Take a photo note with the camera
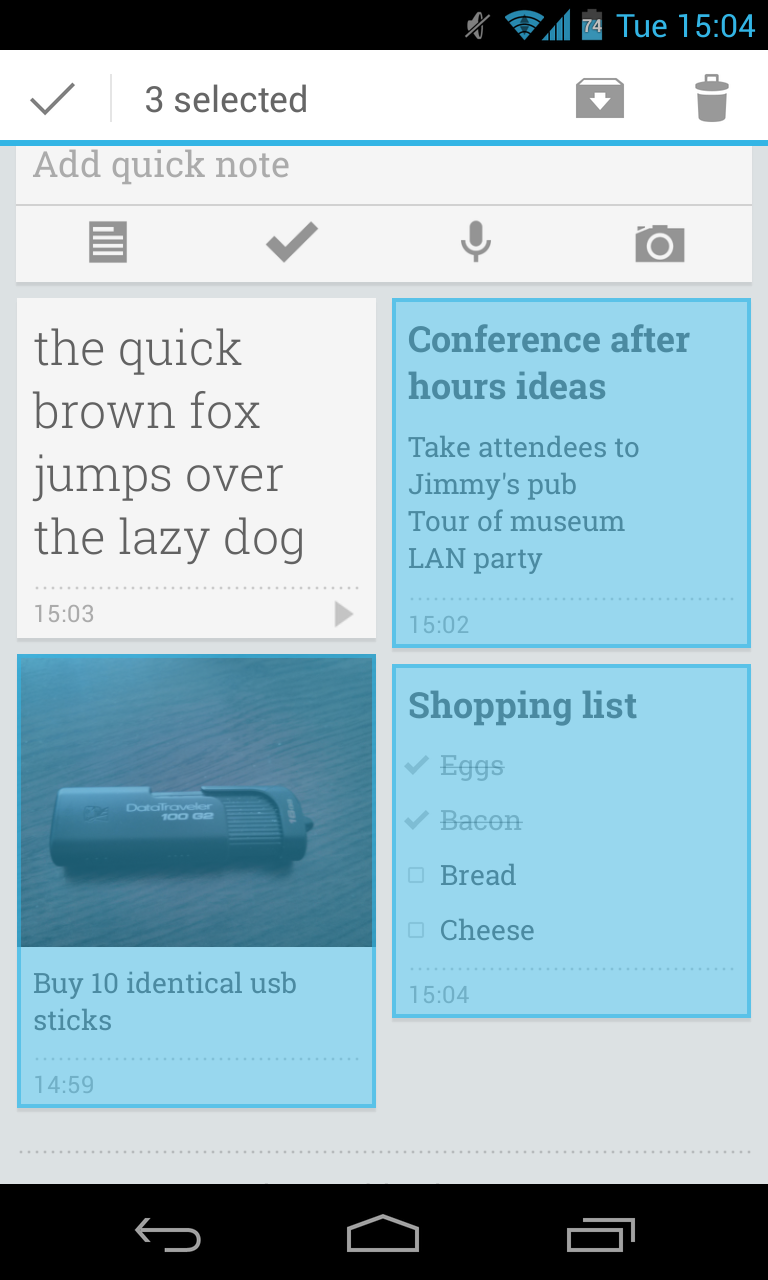768x1280 pixels. point(659,243)
